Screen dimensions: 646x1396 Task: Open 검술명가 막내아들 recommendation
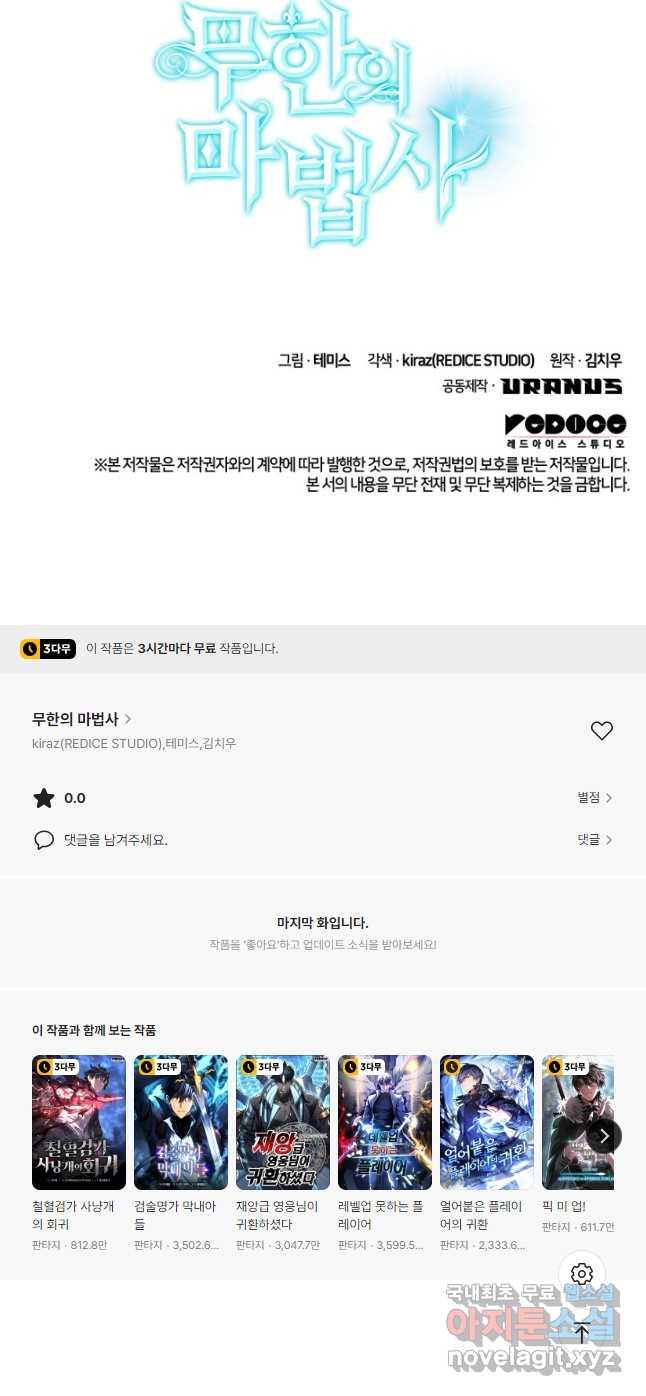(x=181, y=1122)
